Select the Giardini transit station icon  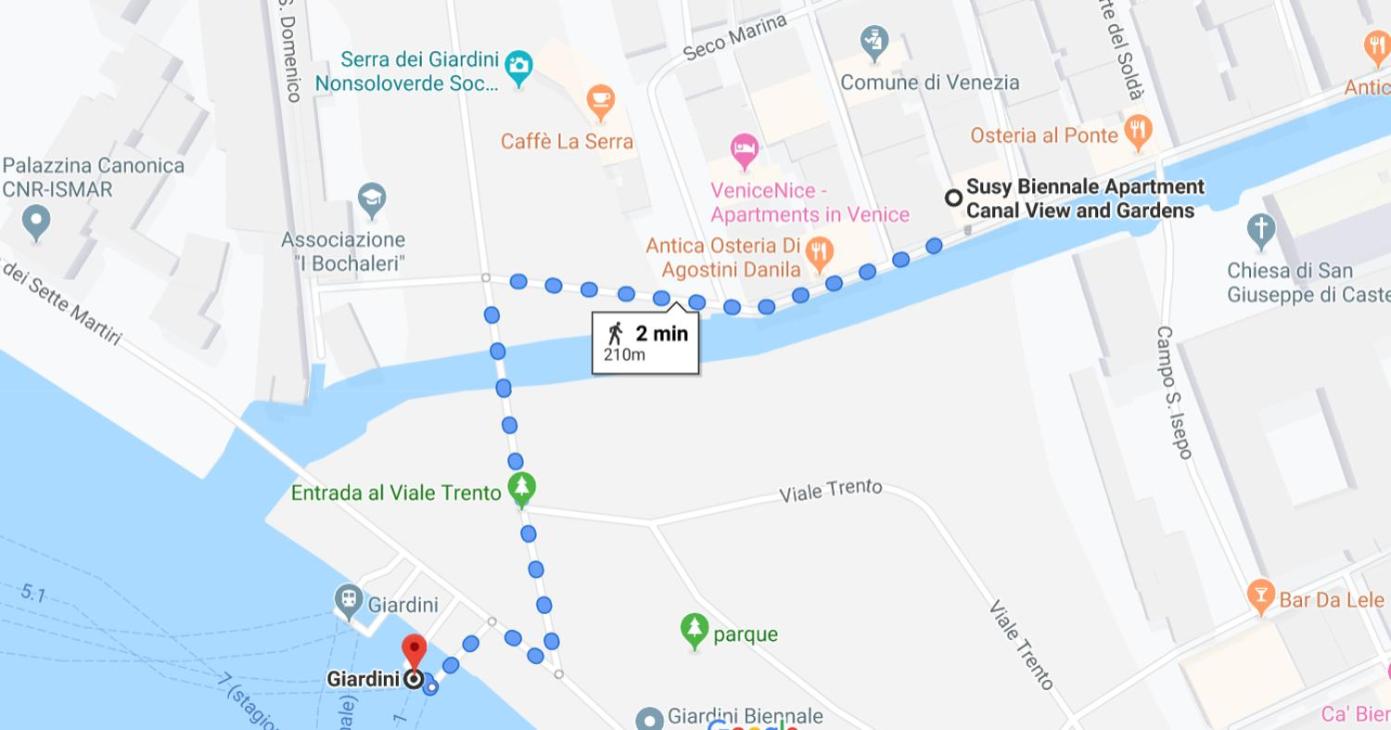pos(348,600)
